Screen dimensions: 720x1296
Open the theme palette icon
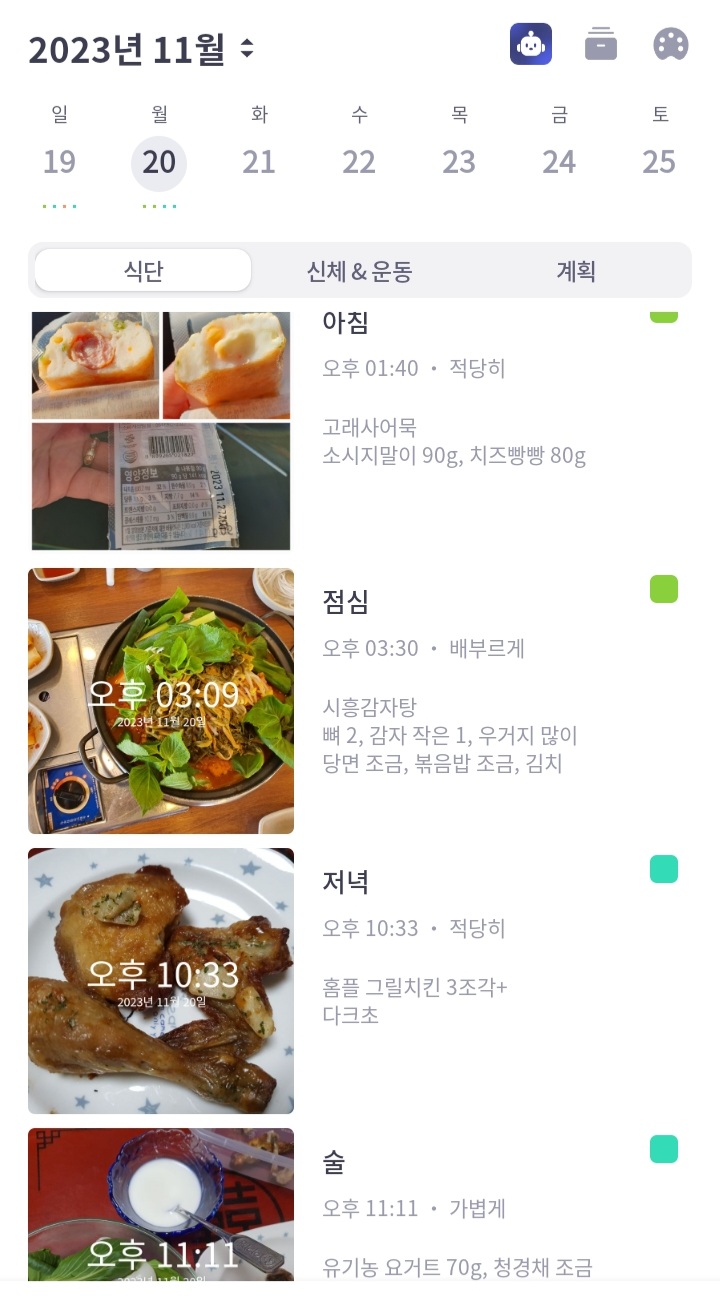click(x=670, y=45)
